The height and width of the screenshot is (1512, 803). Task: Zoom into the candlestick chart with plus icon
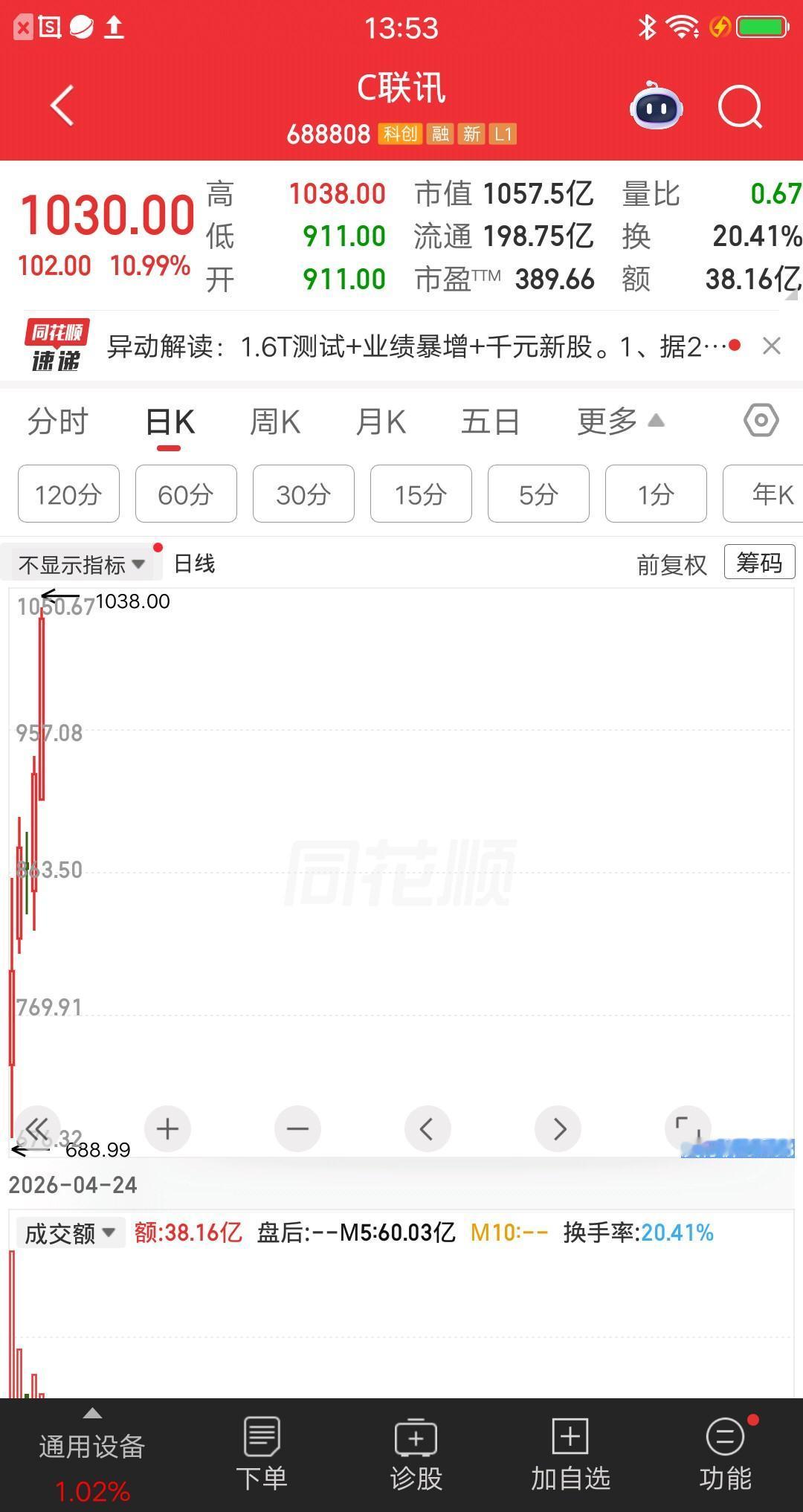(167, 1128)
